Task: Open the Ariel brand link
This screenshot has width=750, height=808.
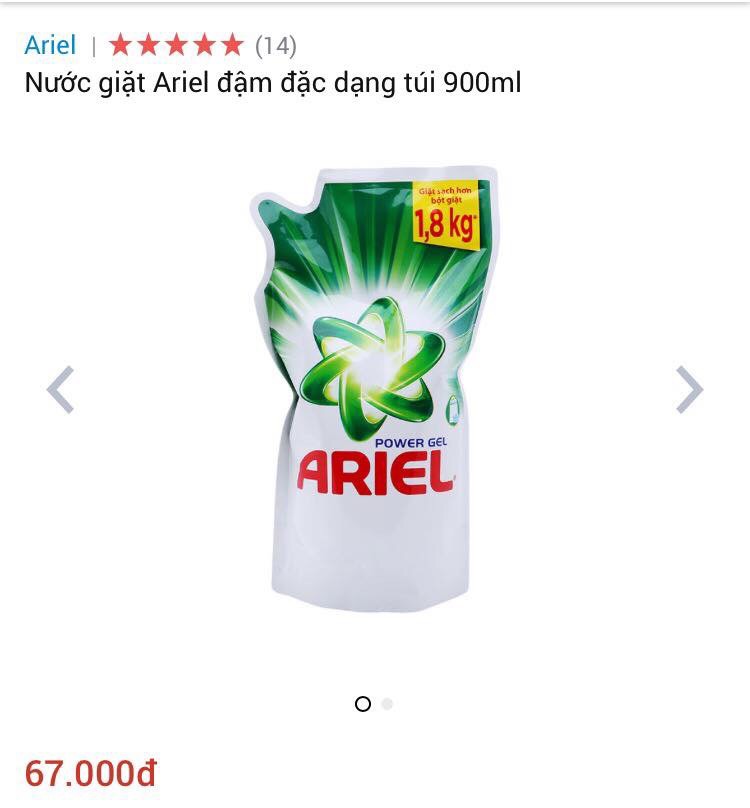Action: click(50, 45)
